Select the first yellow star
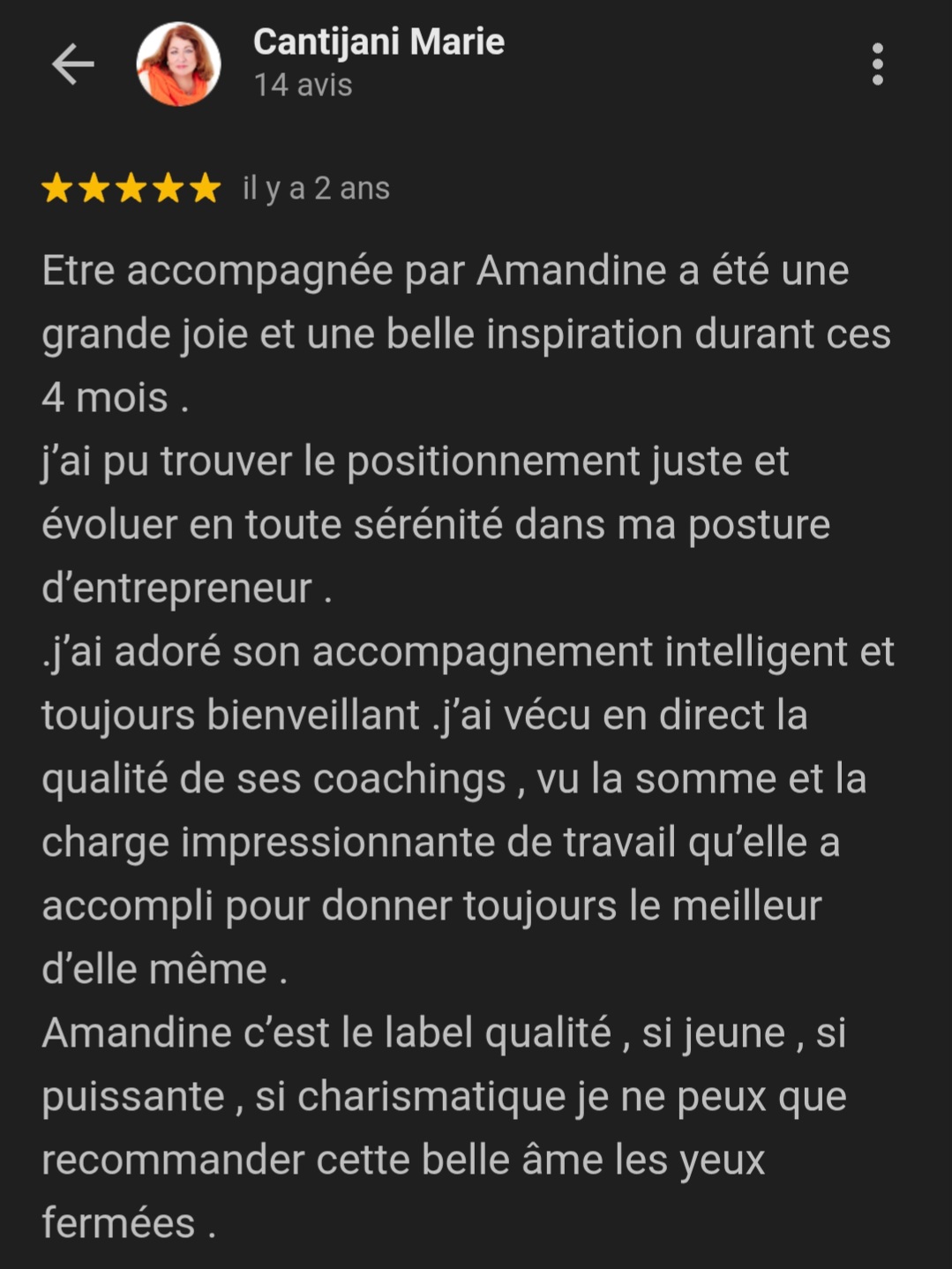The height and width of the screenshot is (1269, 952). [x=56, y=188]
